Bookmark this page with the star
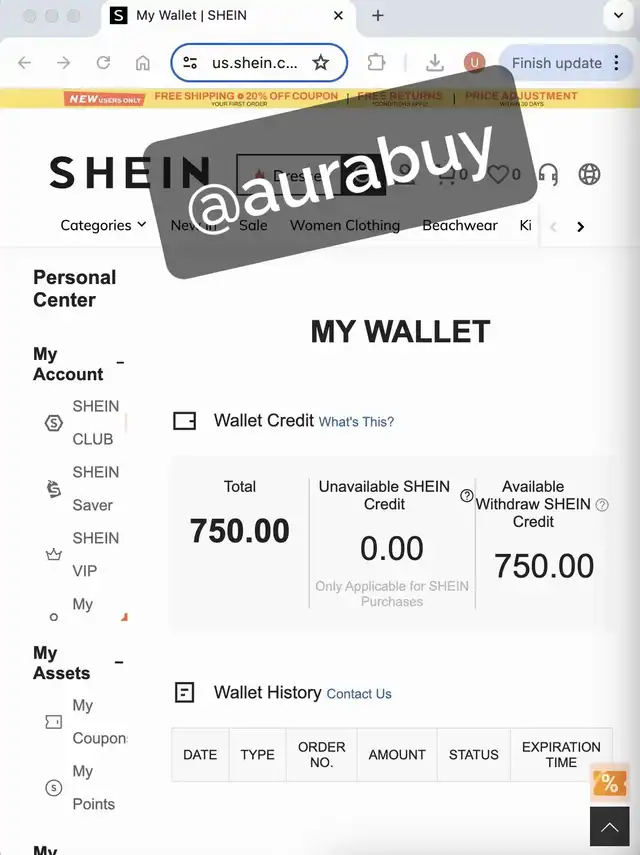The image size is (640, 855). coord(320,63)
